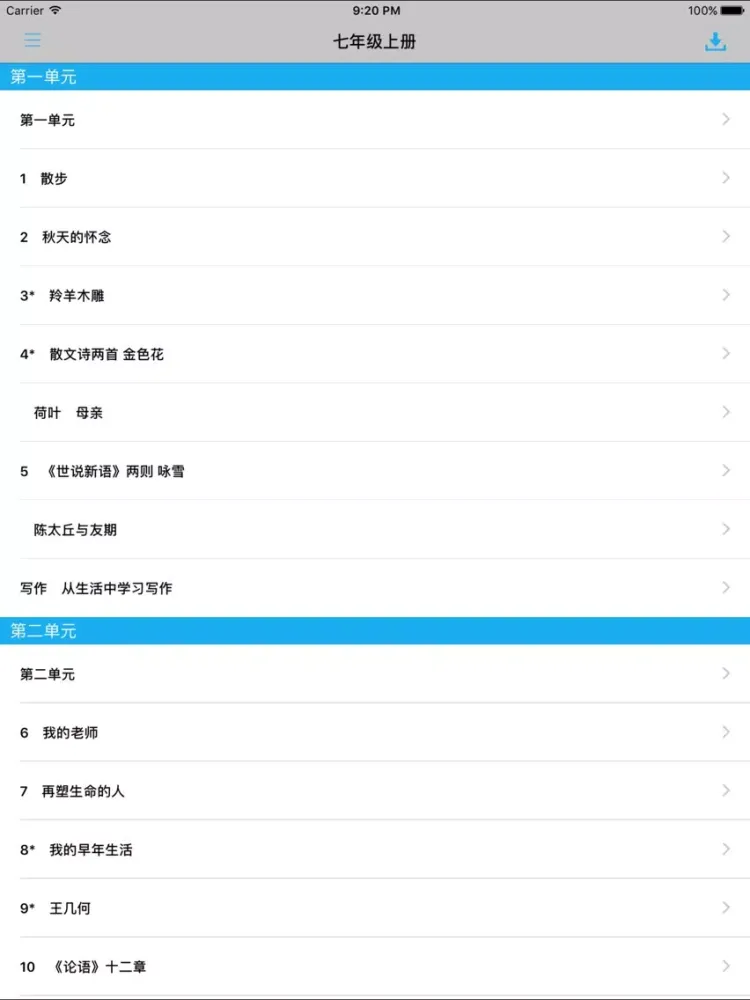
Task: Open lesson 1 散步
Action: [375, 179]
